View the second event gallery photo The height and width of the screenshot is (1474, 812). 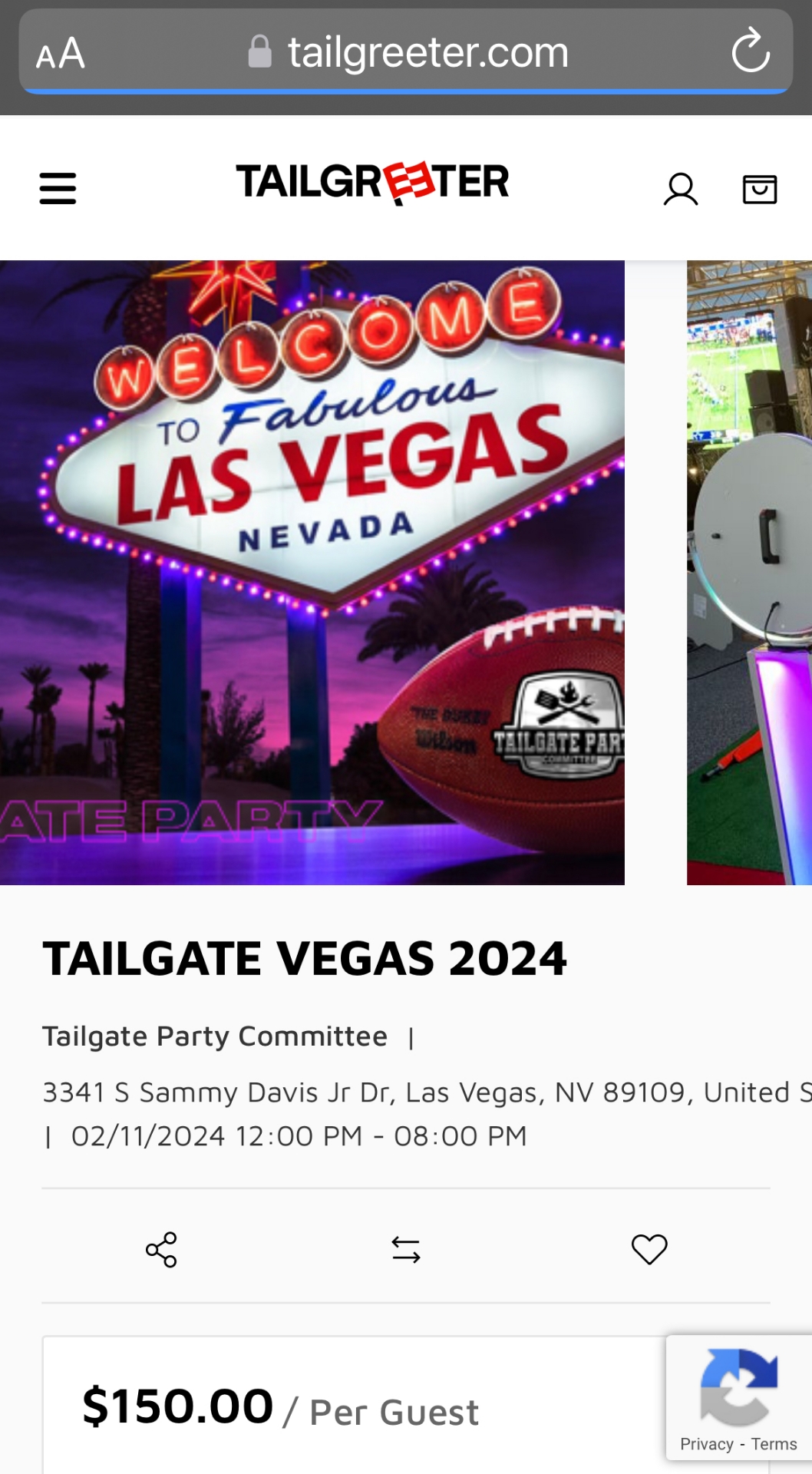coord(750,572)
